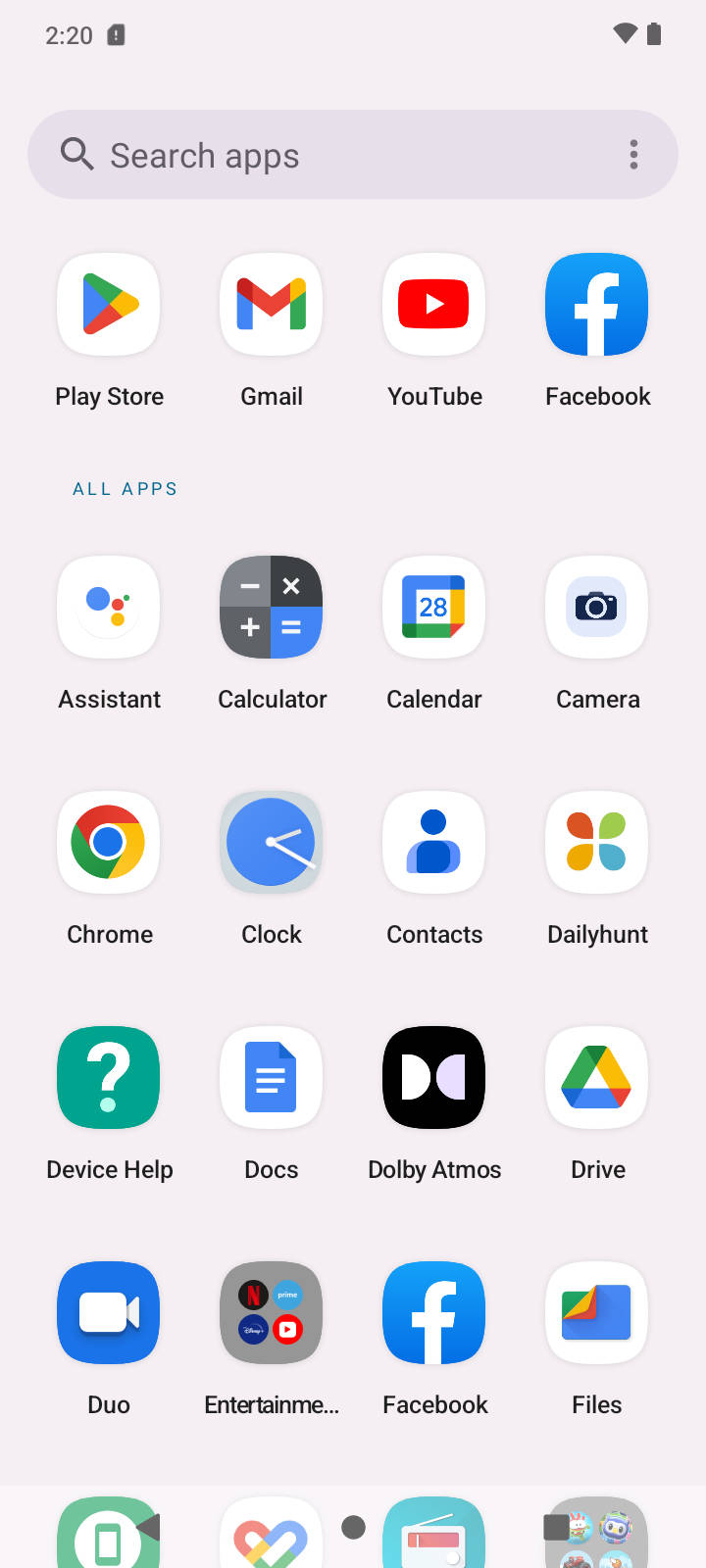Screen dimensions: 706x1568
Task: Launch Gmail
Action: click(x=272, y=305)
